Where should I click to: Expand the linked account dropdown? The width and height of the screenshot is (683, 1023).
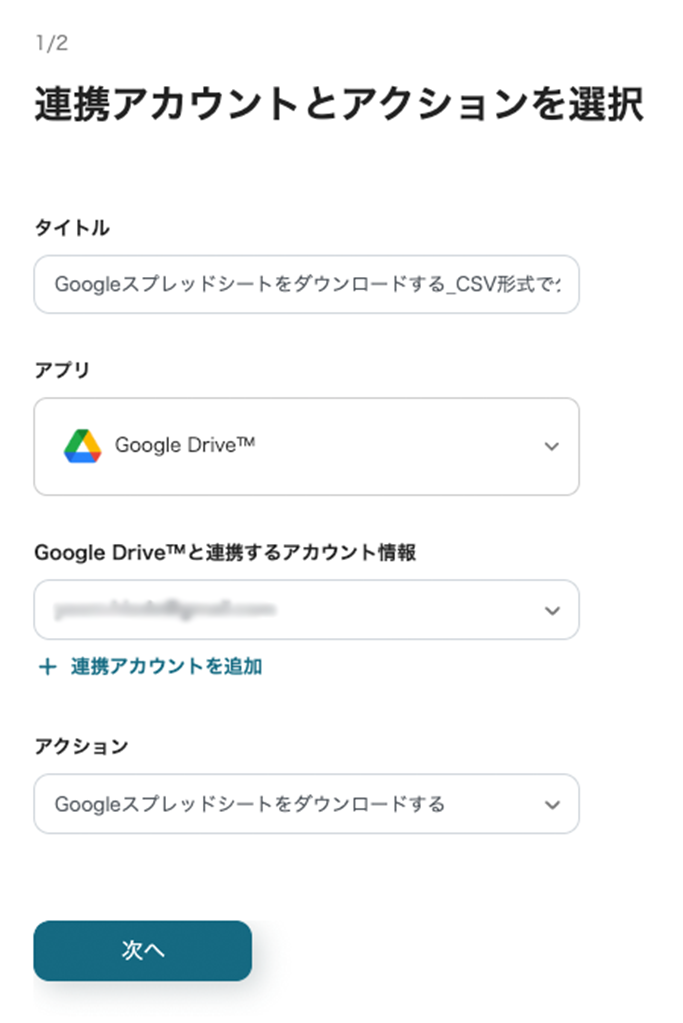click(306, 609)
